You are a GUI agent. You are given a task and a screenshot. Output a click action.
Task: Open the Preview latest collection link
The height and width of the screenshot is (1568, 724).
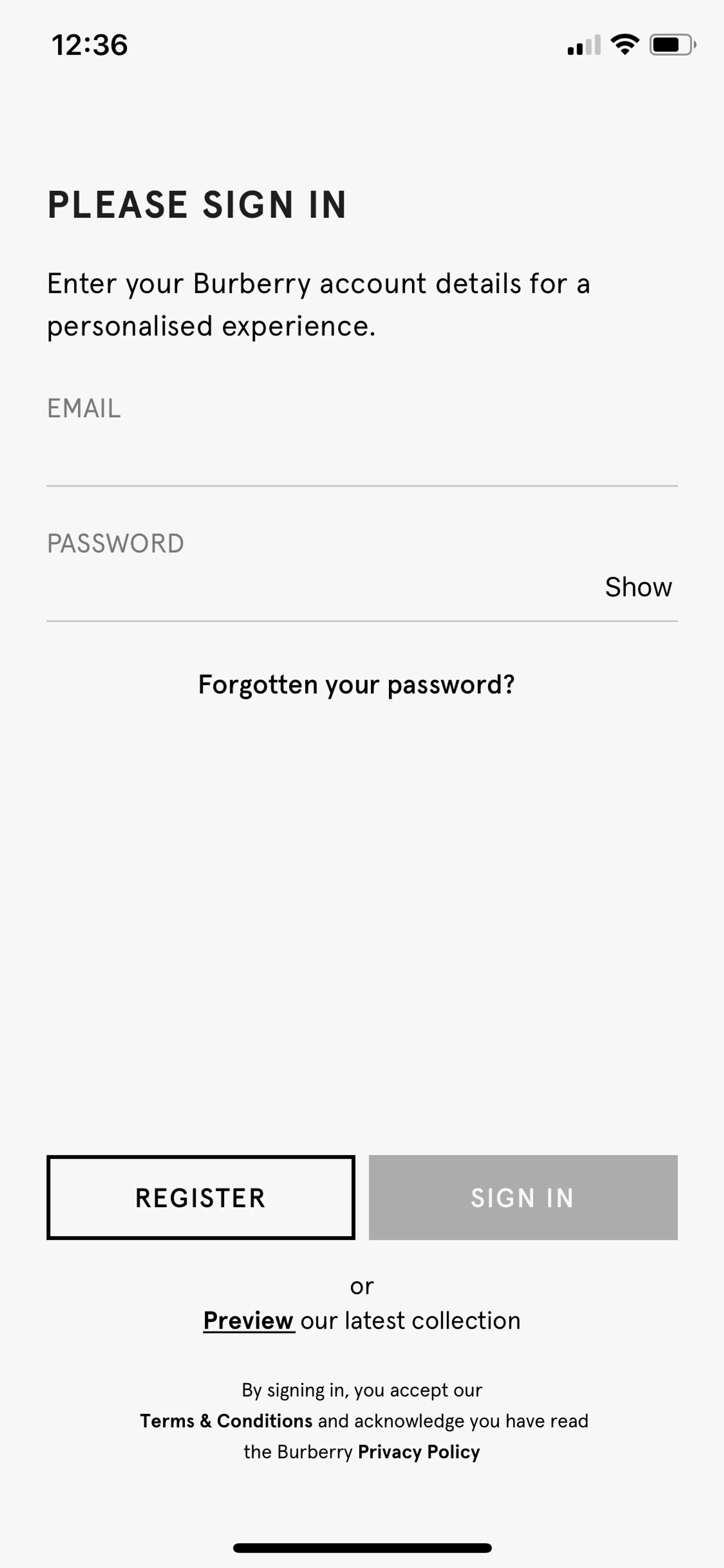249,1320
